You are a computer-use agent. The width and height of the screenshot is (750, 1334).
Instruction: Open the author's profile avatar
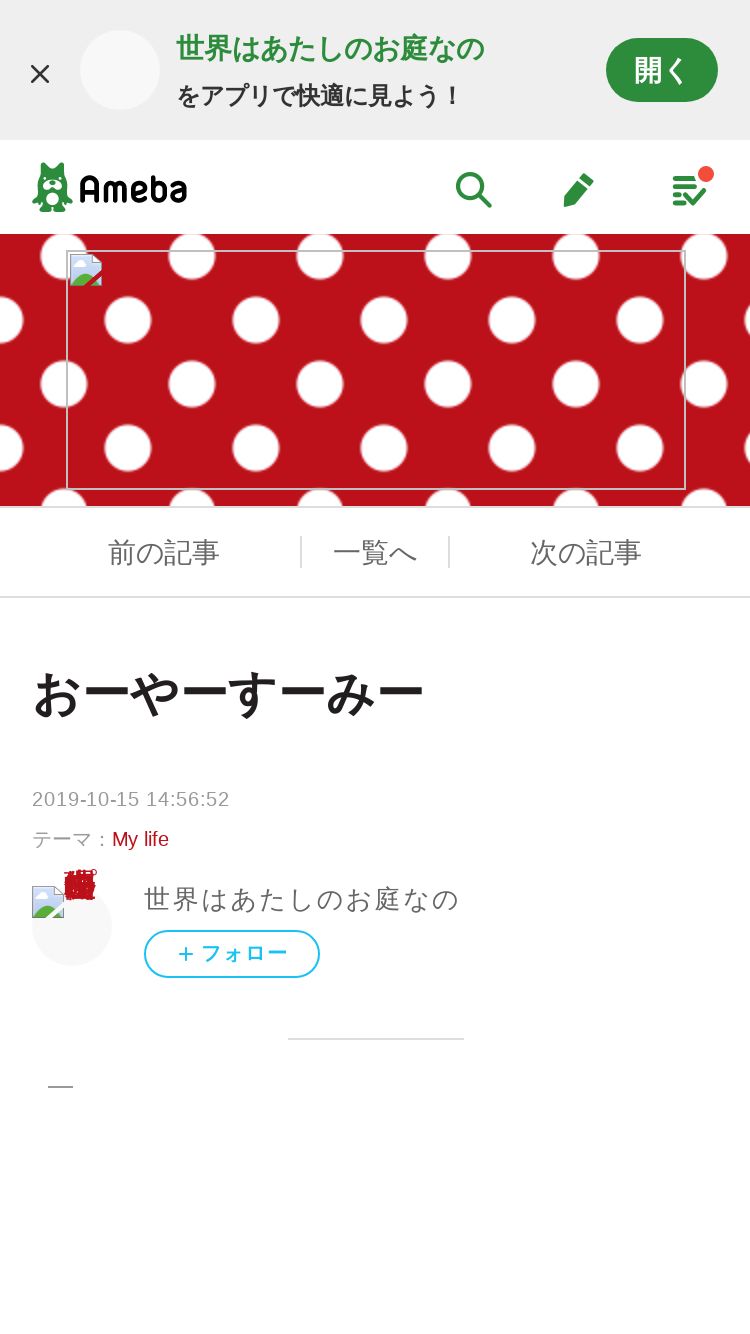tap(72, 926)
